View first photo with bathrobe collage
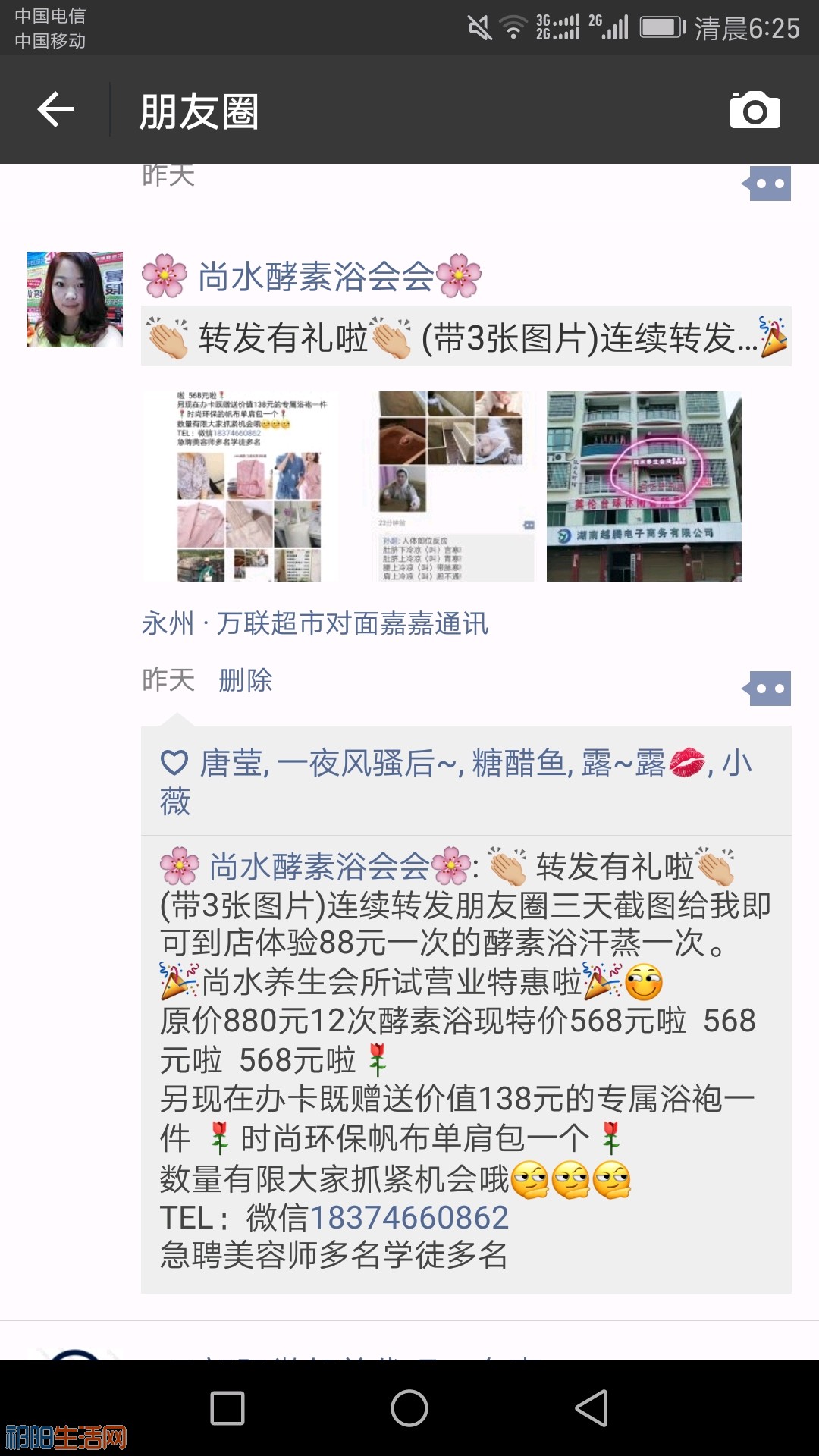 click(250, 486)
